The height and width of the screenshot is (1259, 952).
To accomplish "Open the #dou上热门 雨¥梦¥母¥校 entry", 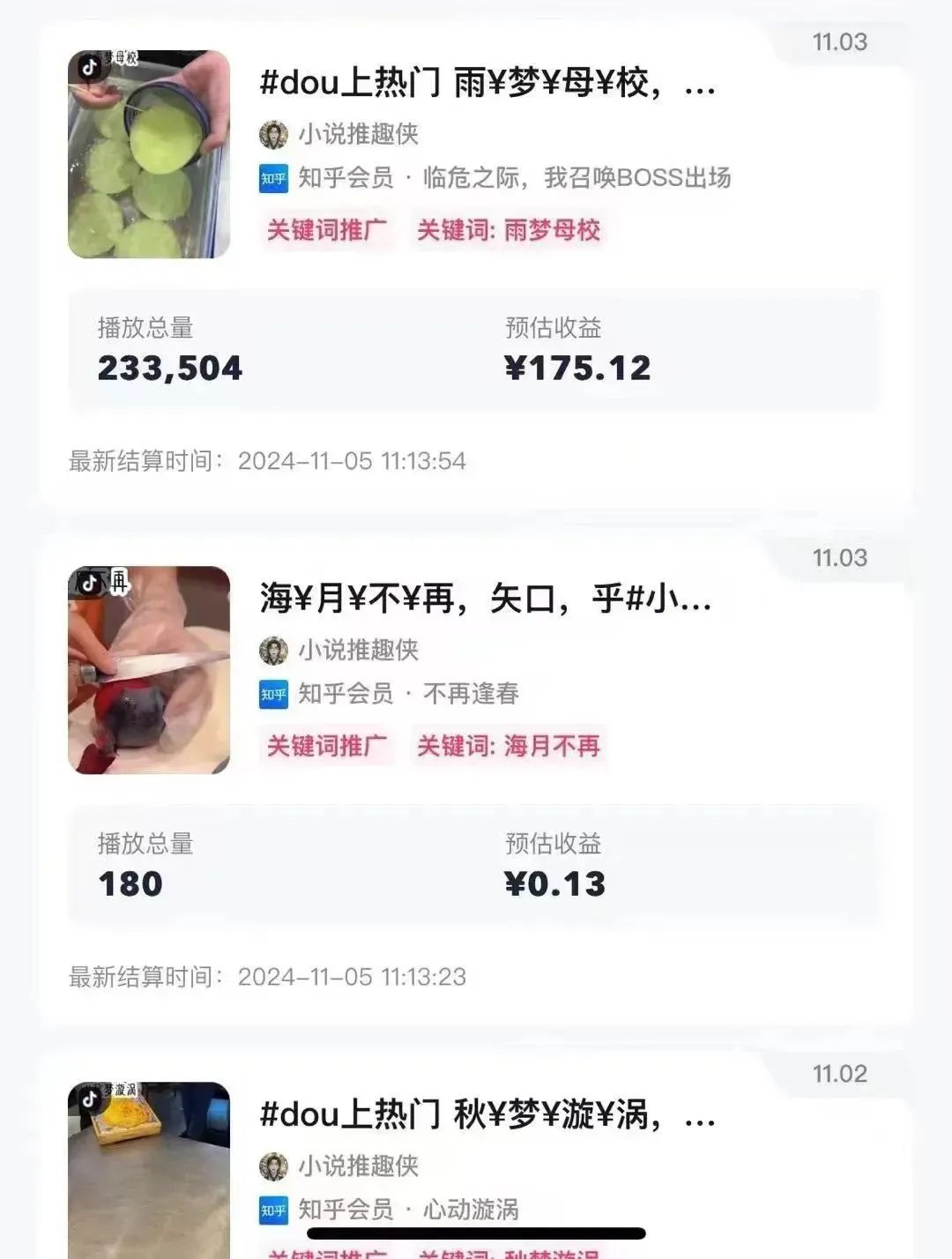I will pyautogui.click(x=487, y=84).
